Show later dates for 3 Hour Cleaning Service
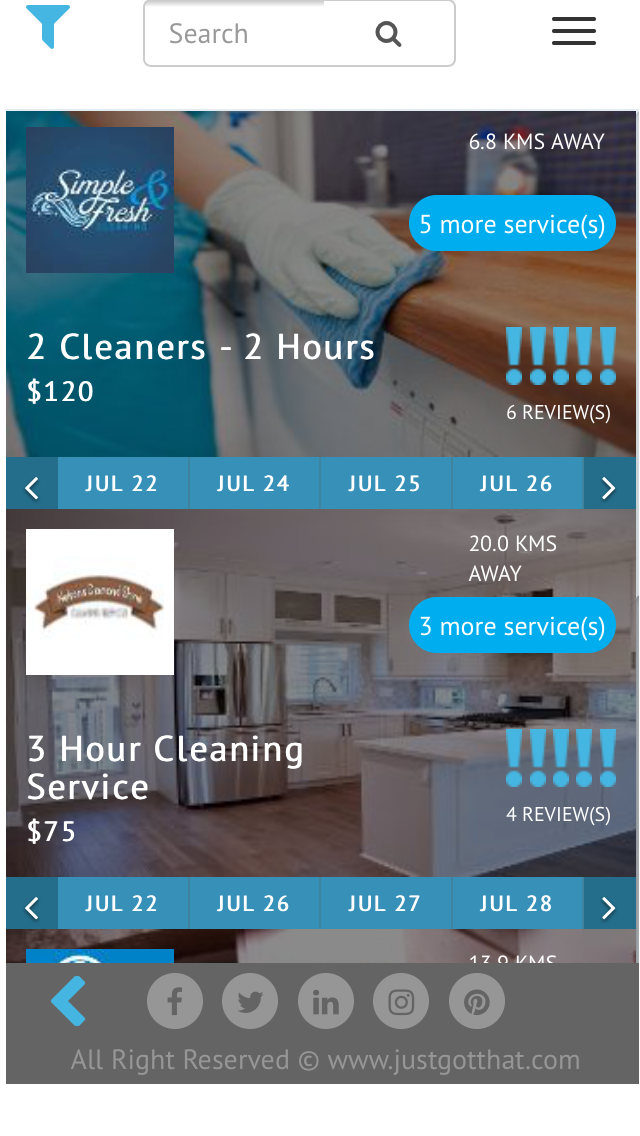Image resolution: width=640 pixels, height=1136 pixels. tap(608, 906)
